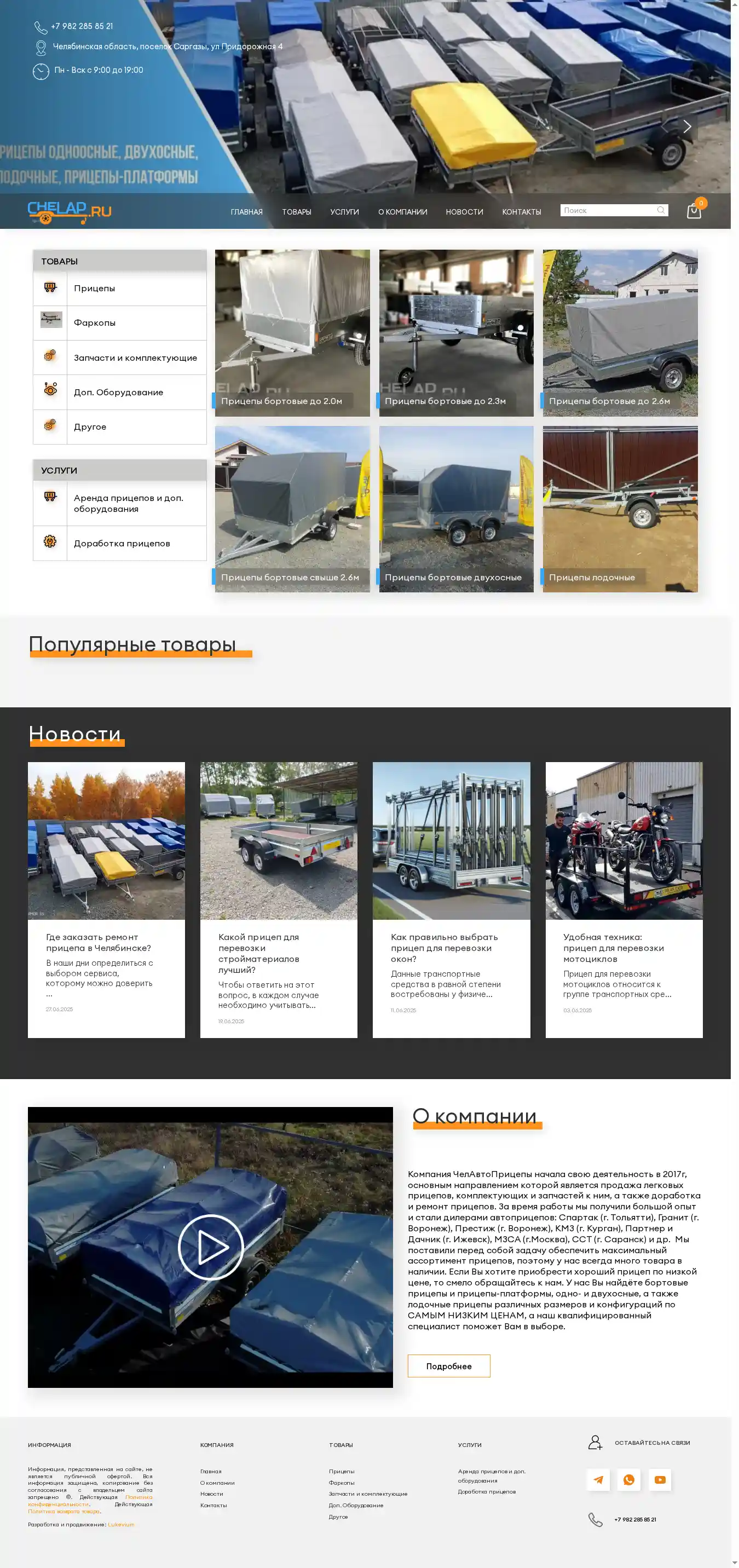739x1568 pixels.
Task: Open the Telegram icon in footer
Action: tap(598, 1480)
